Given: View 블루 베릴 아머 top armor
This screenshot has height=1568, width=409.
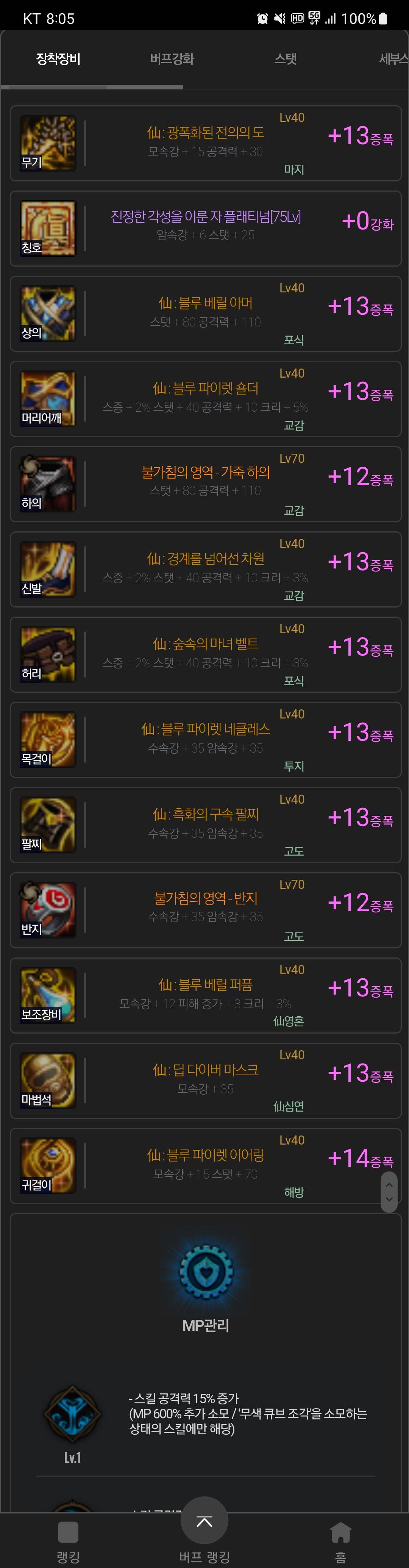Looking at the screenshot, I should tap(205, 314).
